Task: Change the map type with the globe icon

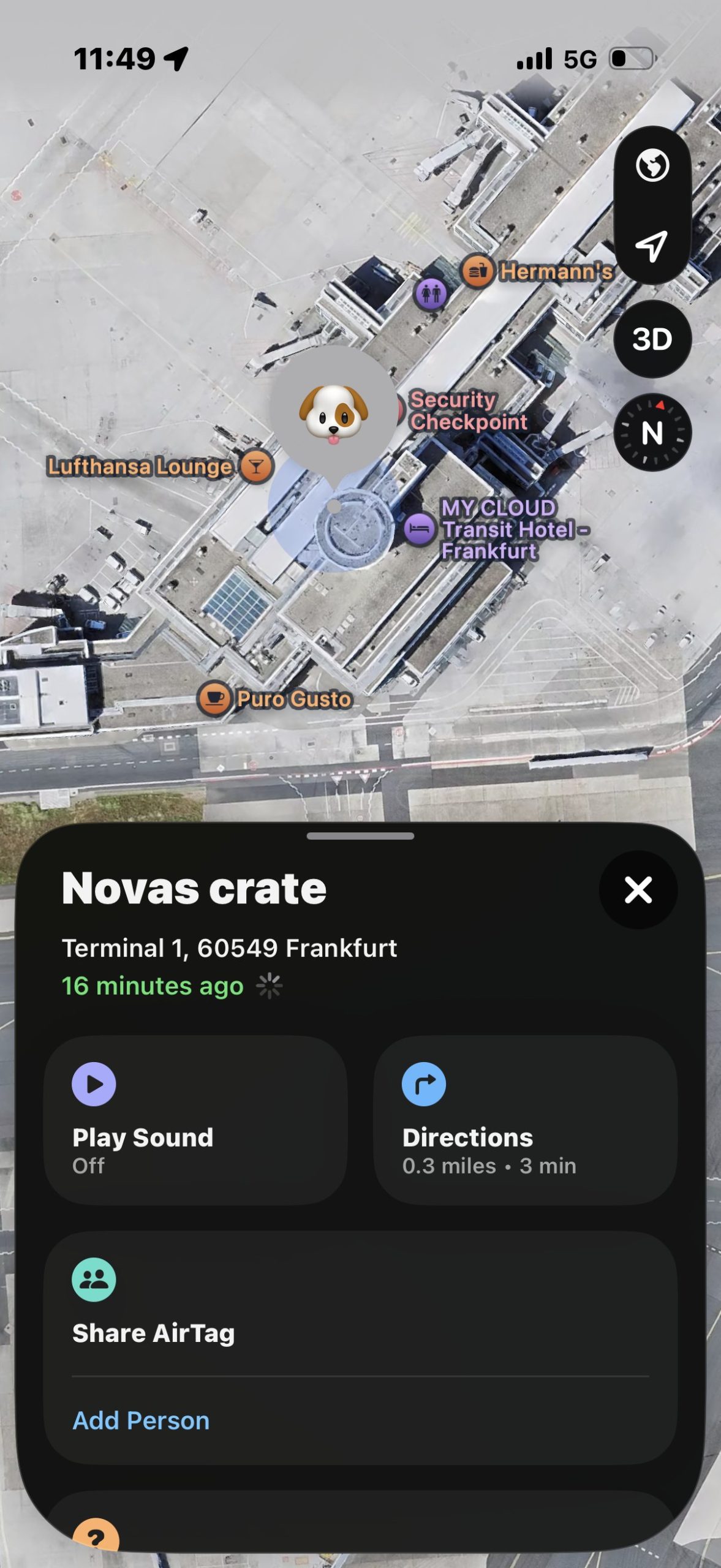Action: [x=652, y=165]
